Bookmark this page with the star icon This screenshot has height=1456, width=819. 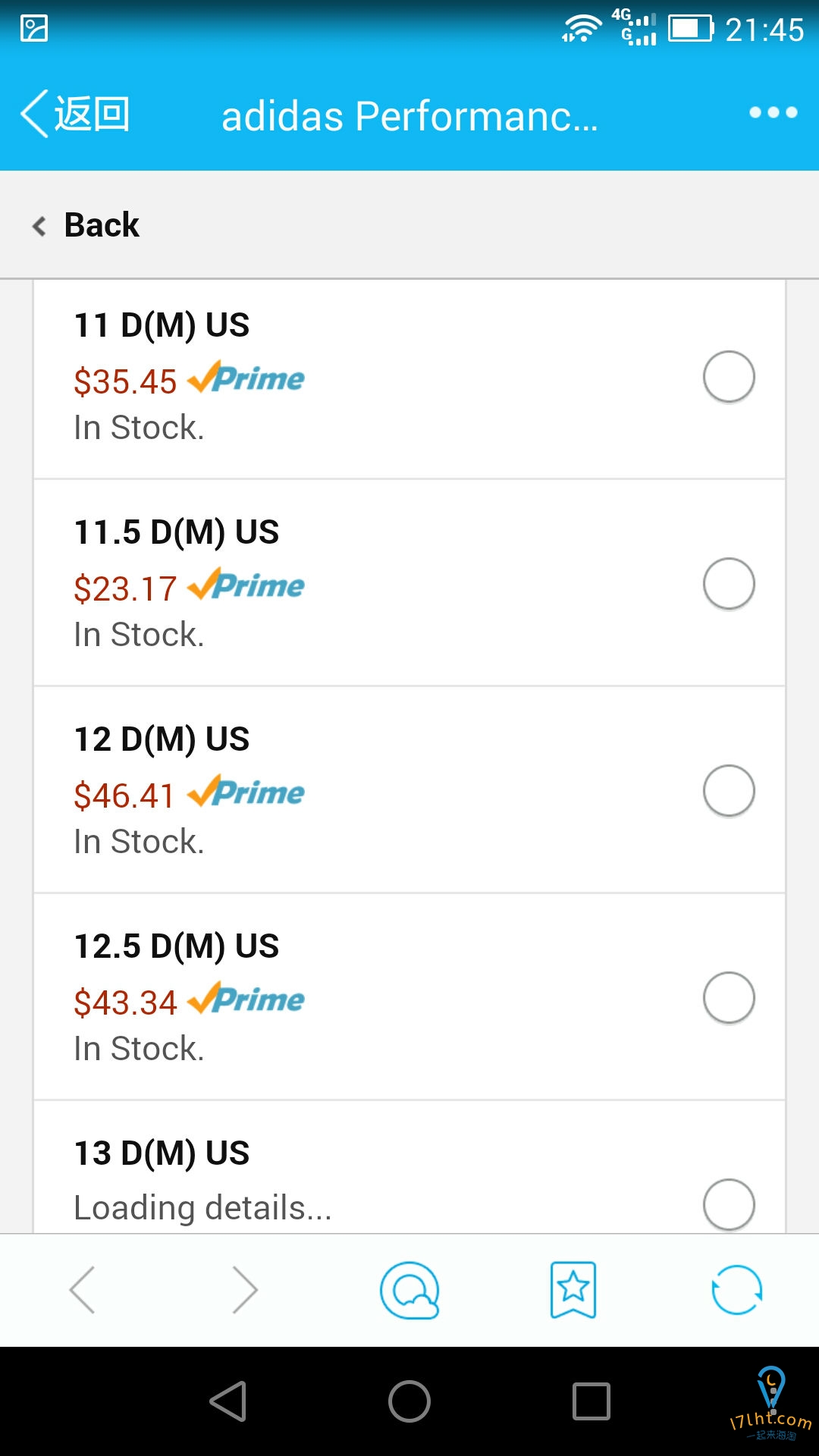pyautogui.click(x=573, y=1290)
